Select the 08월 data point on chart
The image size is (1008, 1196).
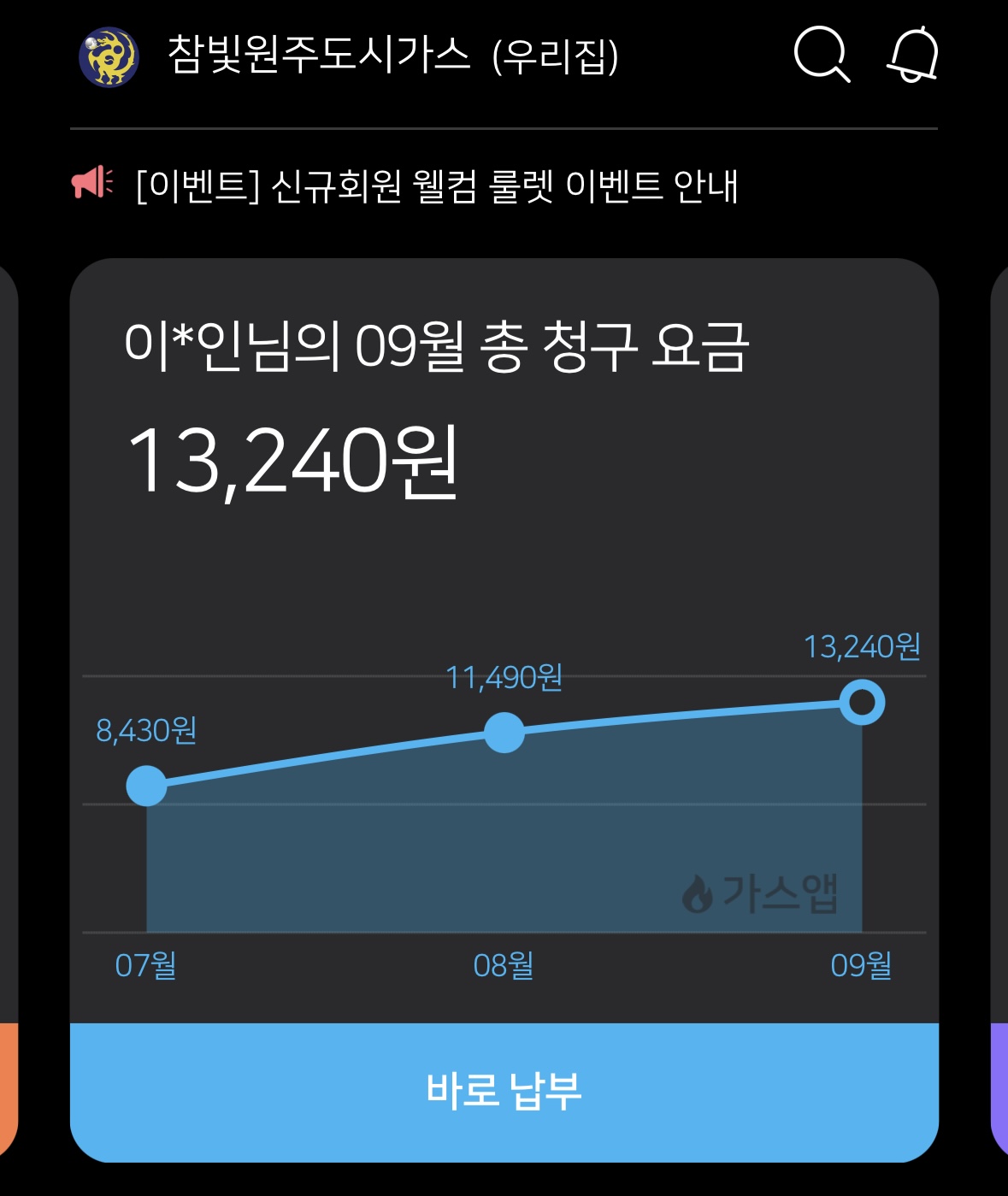(504, 733)
